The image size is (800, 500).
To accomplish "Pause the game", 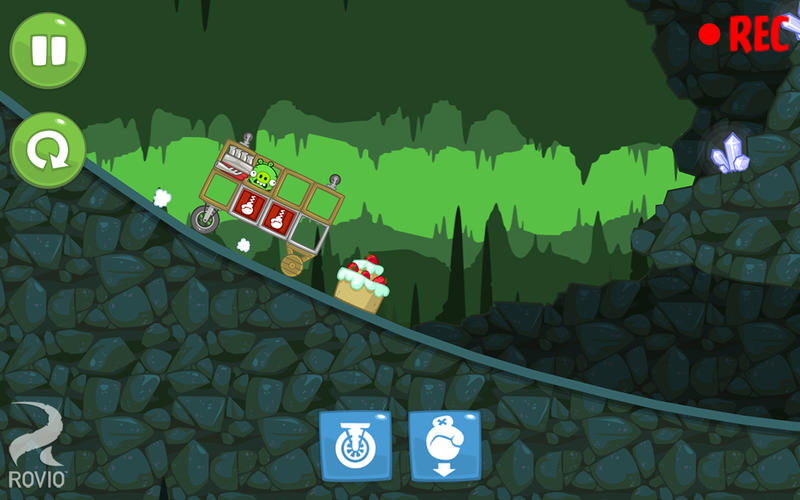I will [x=47, y=50].
